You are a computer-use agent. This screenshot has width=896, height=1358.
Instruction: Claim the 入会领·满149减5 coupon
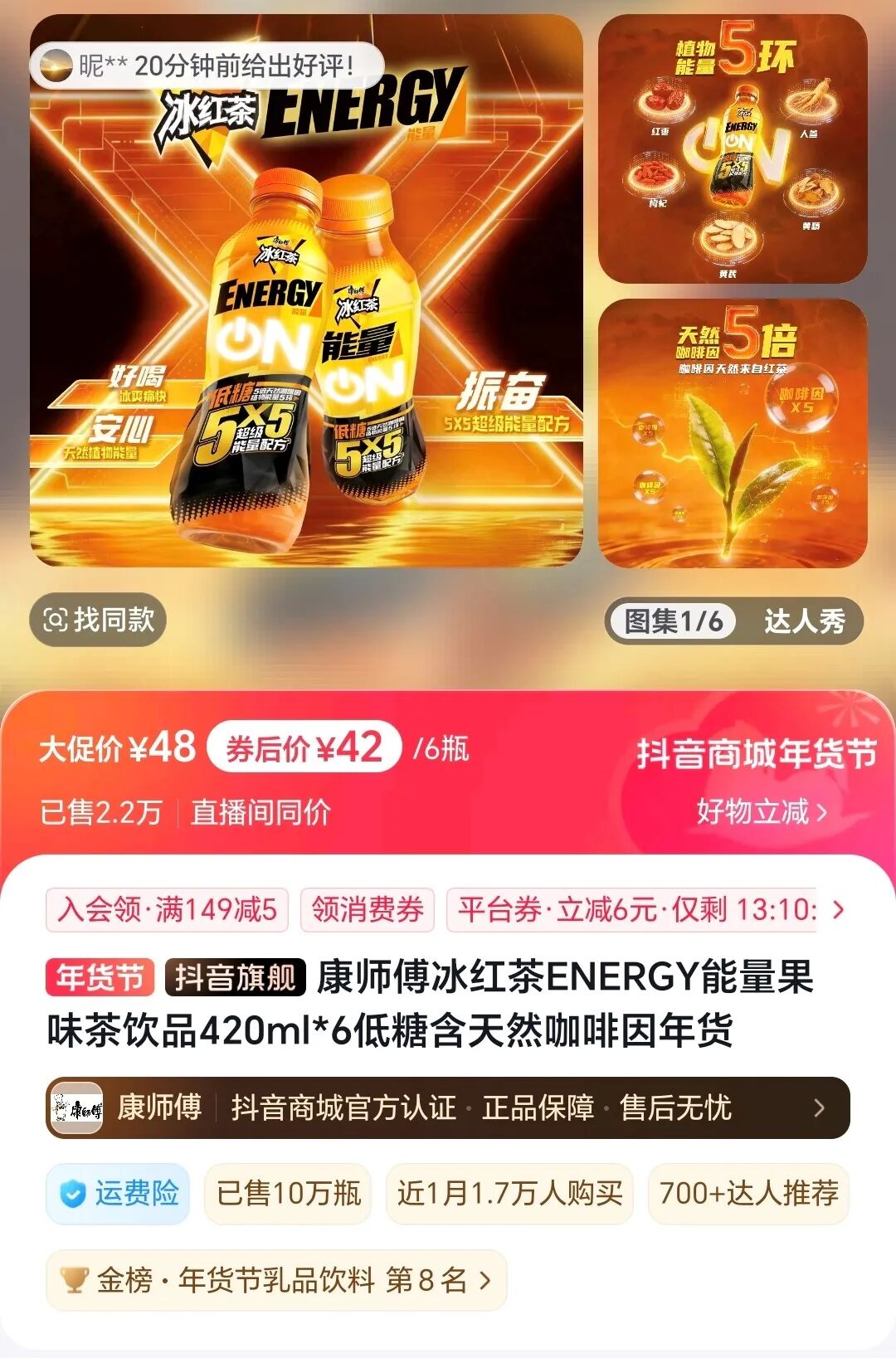tap(167, 909)
